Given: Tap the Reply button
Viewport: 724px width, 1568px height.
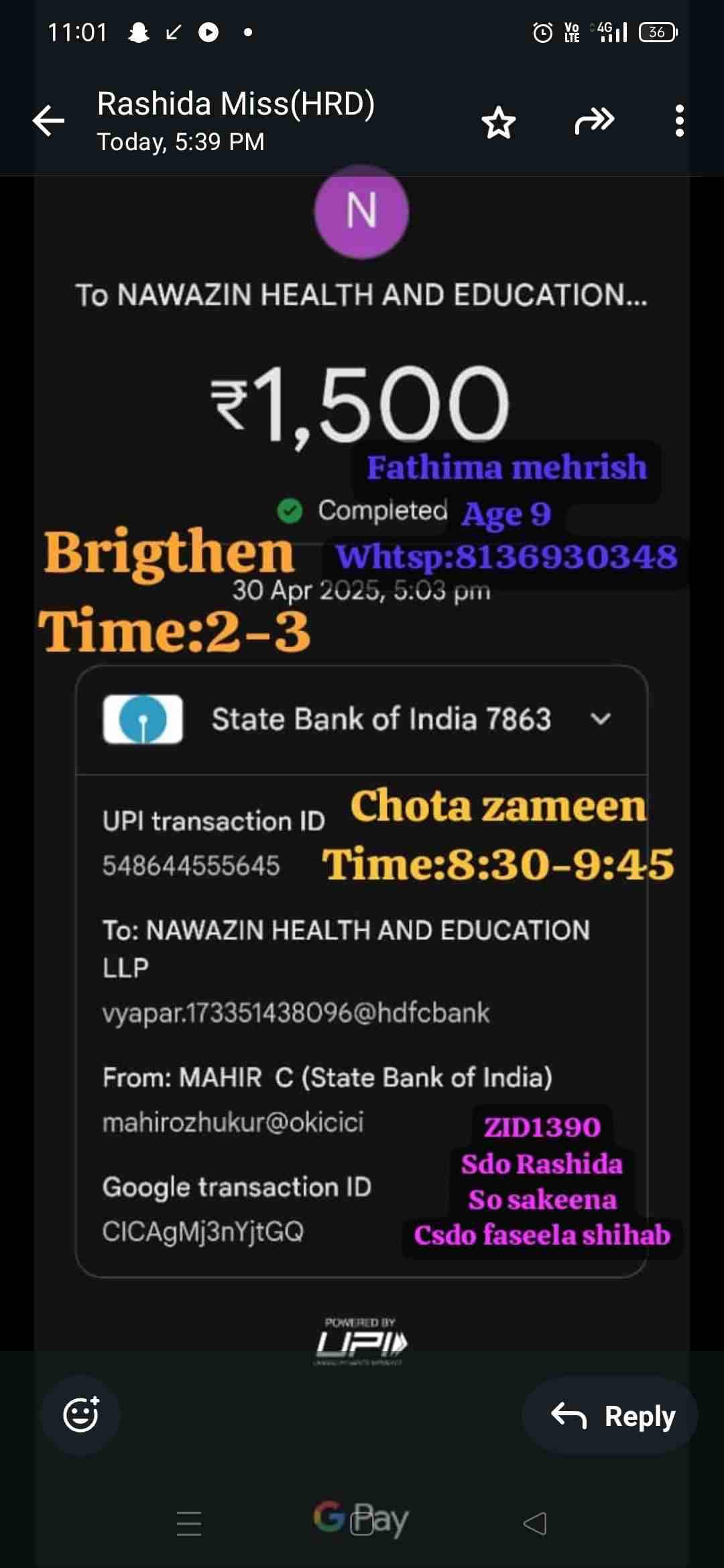Looking at the screenshot, I should [x=611, y=1415].
